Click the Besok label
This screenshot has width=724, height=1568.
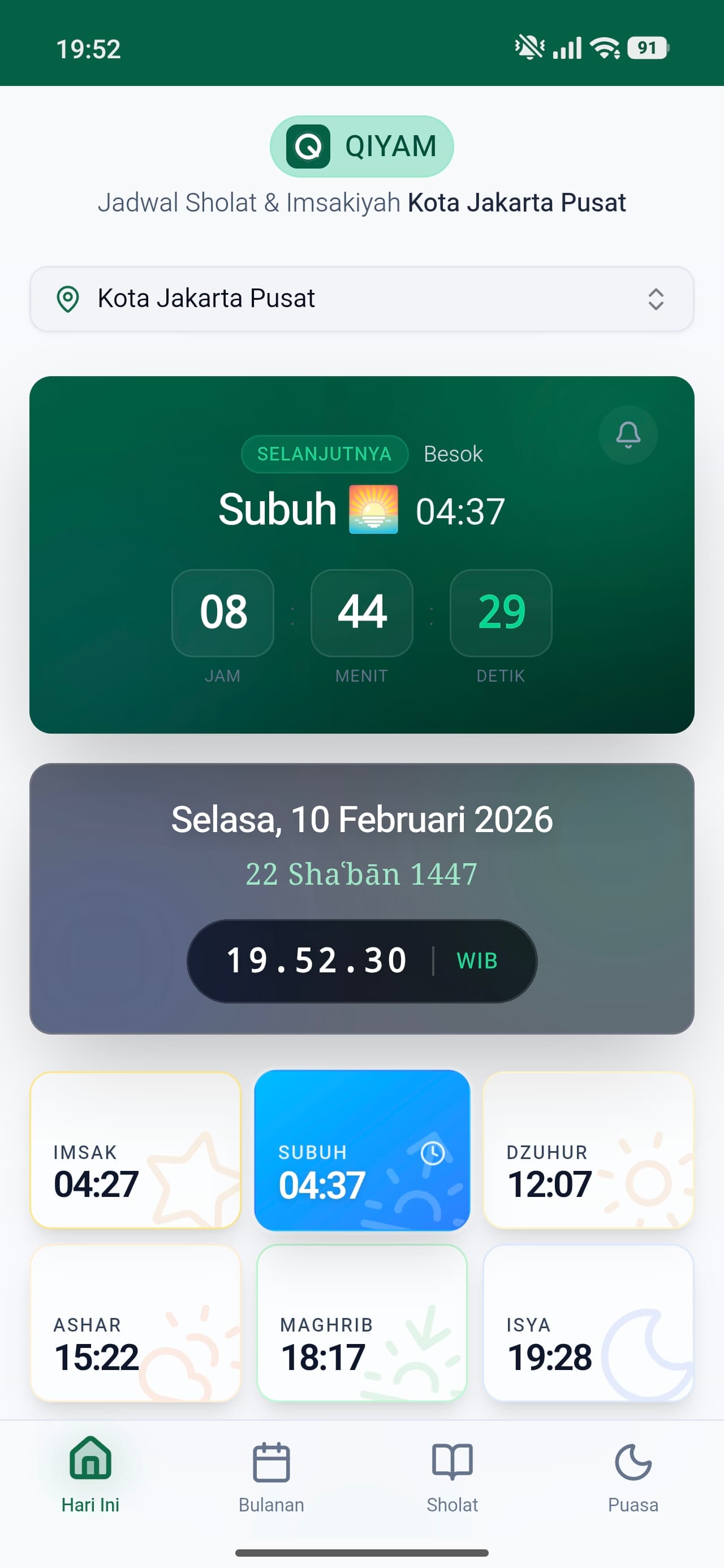point(453,454)
